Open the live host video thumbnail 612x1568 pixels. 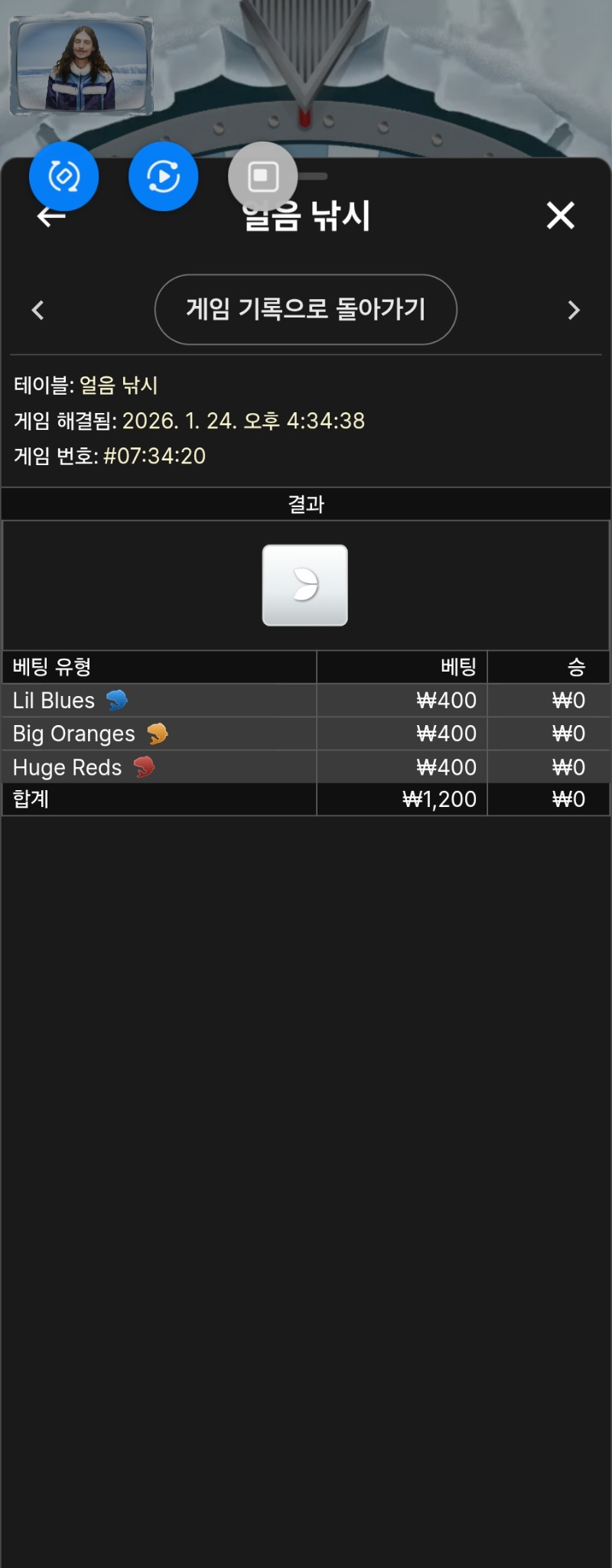click(81, 67)
